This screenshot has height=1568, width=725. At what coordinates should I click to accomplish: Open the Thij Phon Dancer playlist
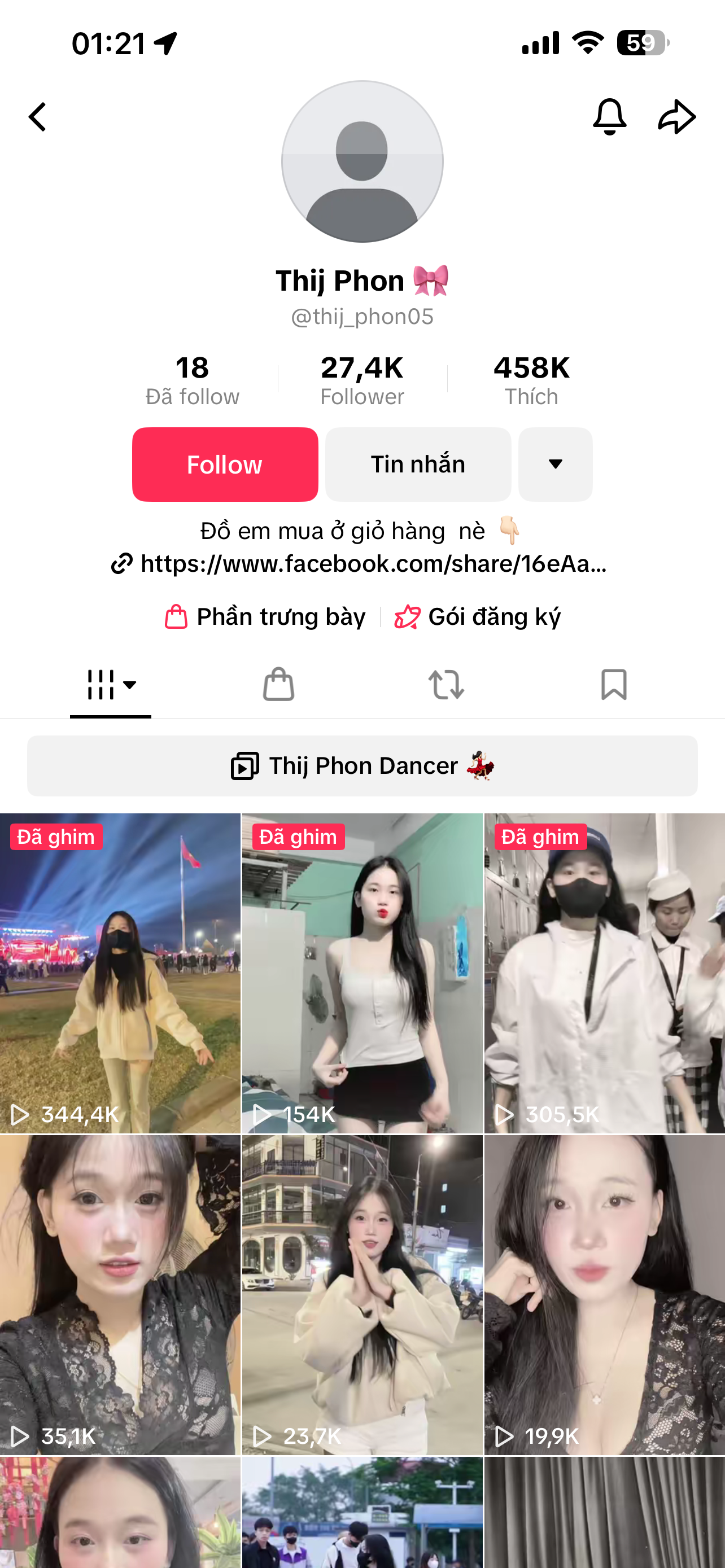[362, 766]
